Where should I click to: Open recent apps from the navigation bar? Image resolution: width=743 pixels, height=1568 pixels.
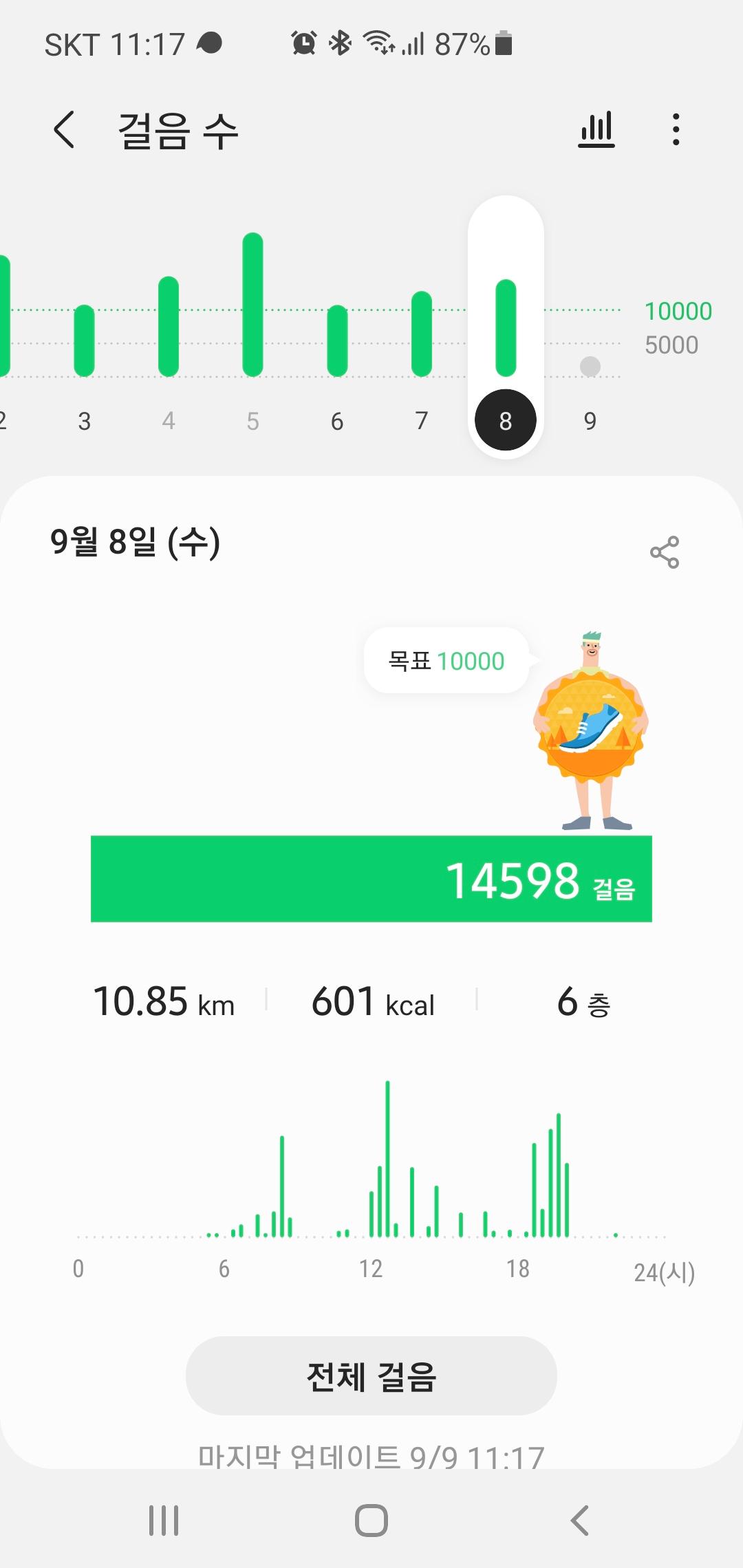tap(164, 1520)
